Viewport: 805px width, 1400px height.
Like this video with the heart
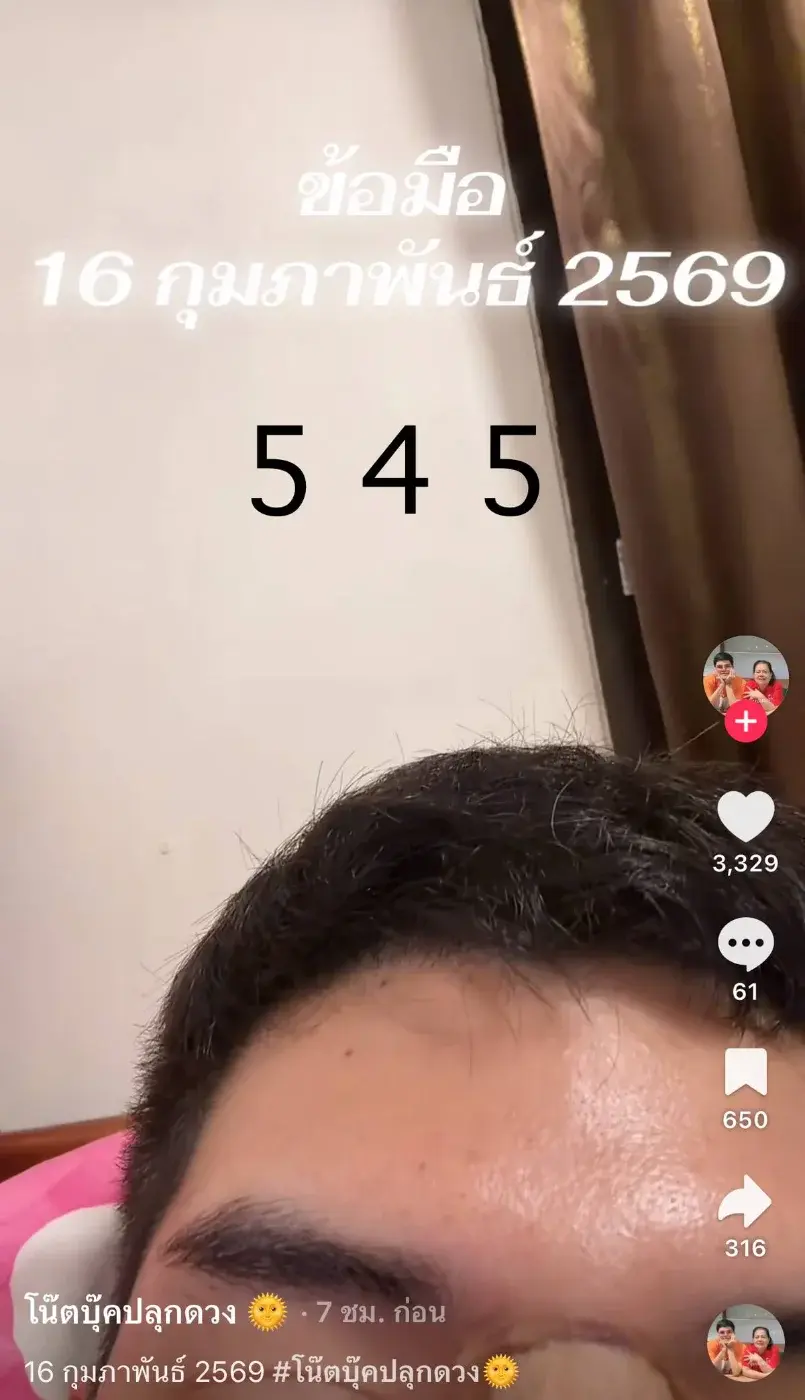pos(746,816)
